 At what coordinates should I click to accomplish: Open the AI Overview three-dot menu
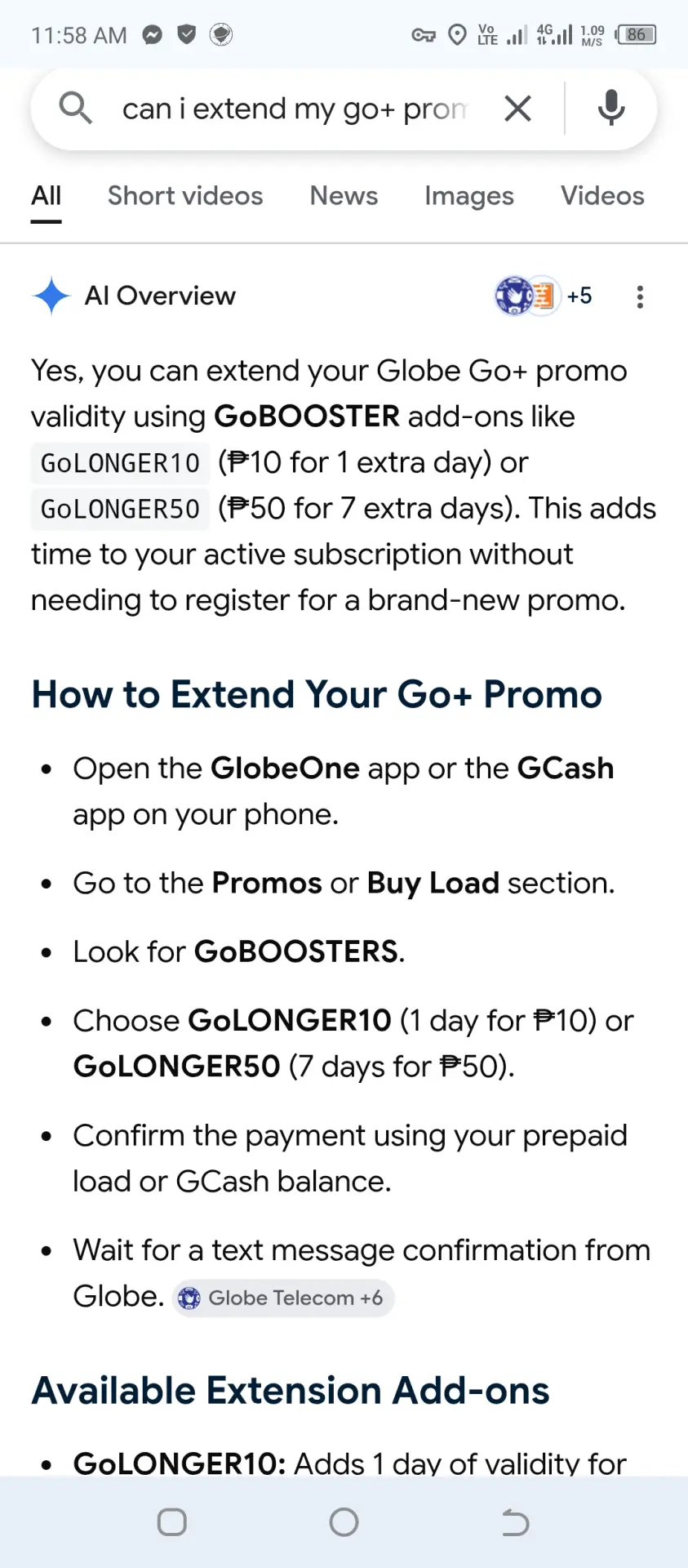click(640, 296)
